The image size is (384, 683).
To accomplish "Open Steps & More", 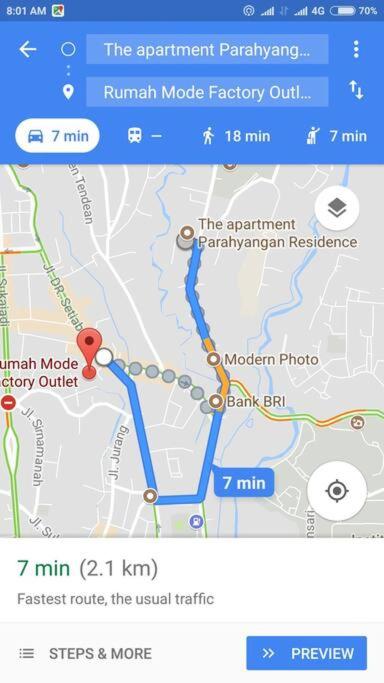I will pos(86,653).
